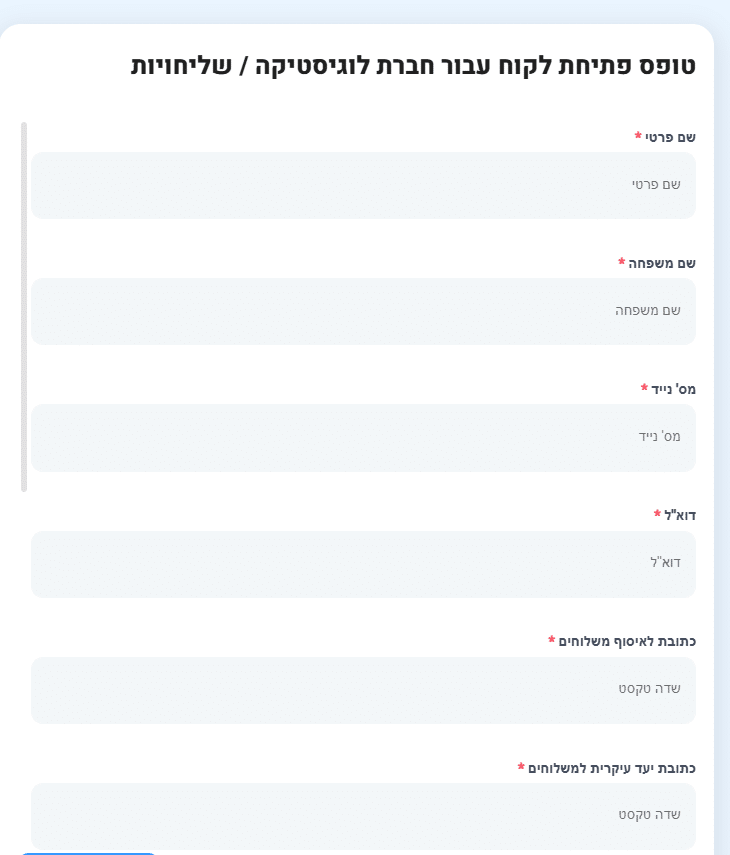
Task: Enter the כתובת לאיסוף משלוחים pickup address field
Action: 363,690
